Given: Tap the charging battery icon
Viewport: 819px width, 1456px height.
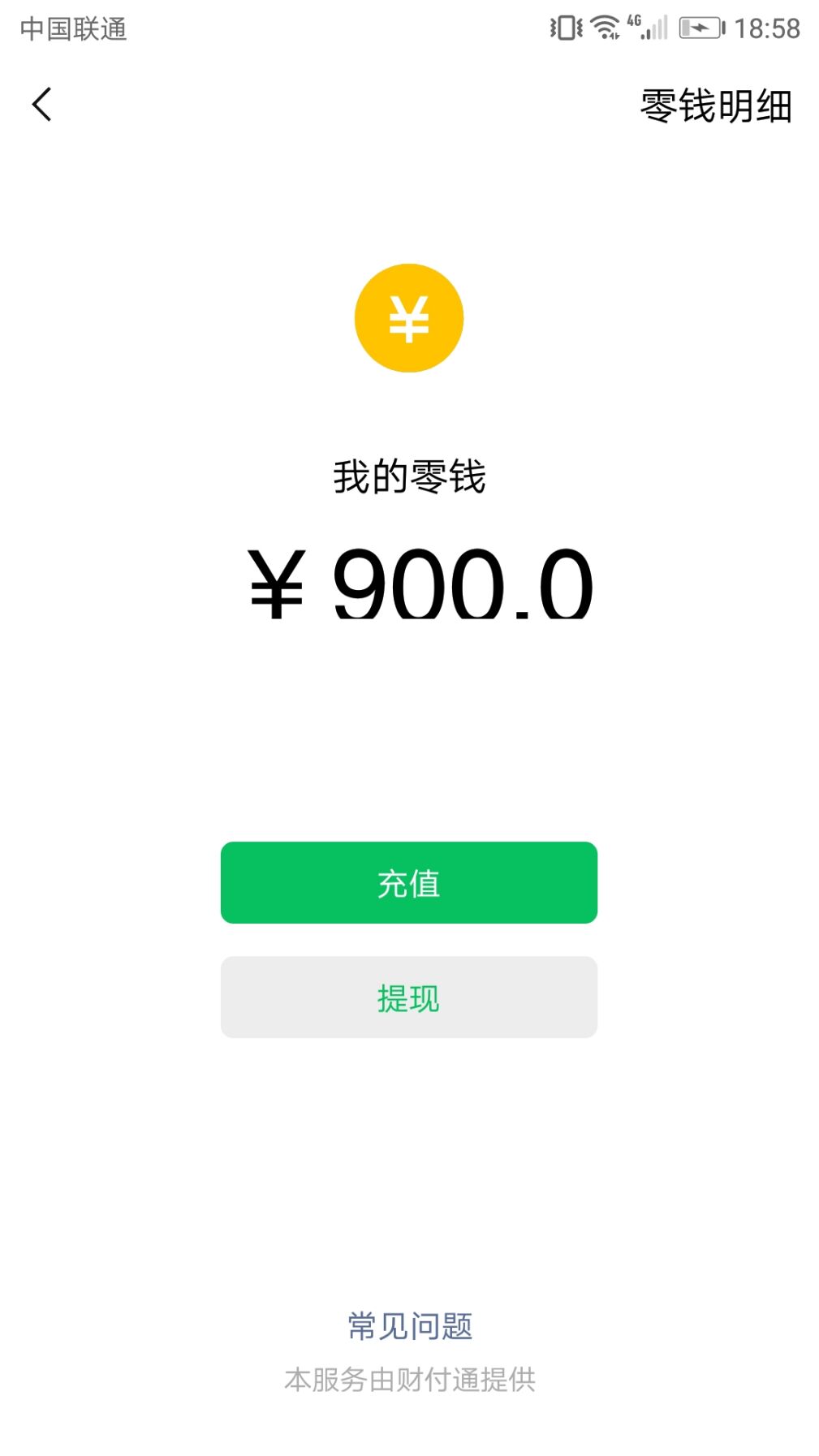Looking at the screenshot, I should (700, 27).
